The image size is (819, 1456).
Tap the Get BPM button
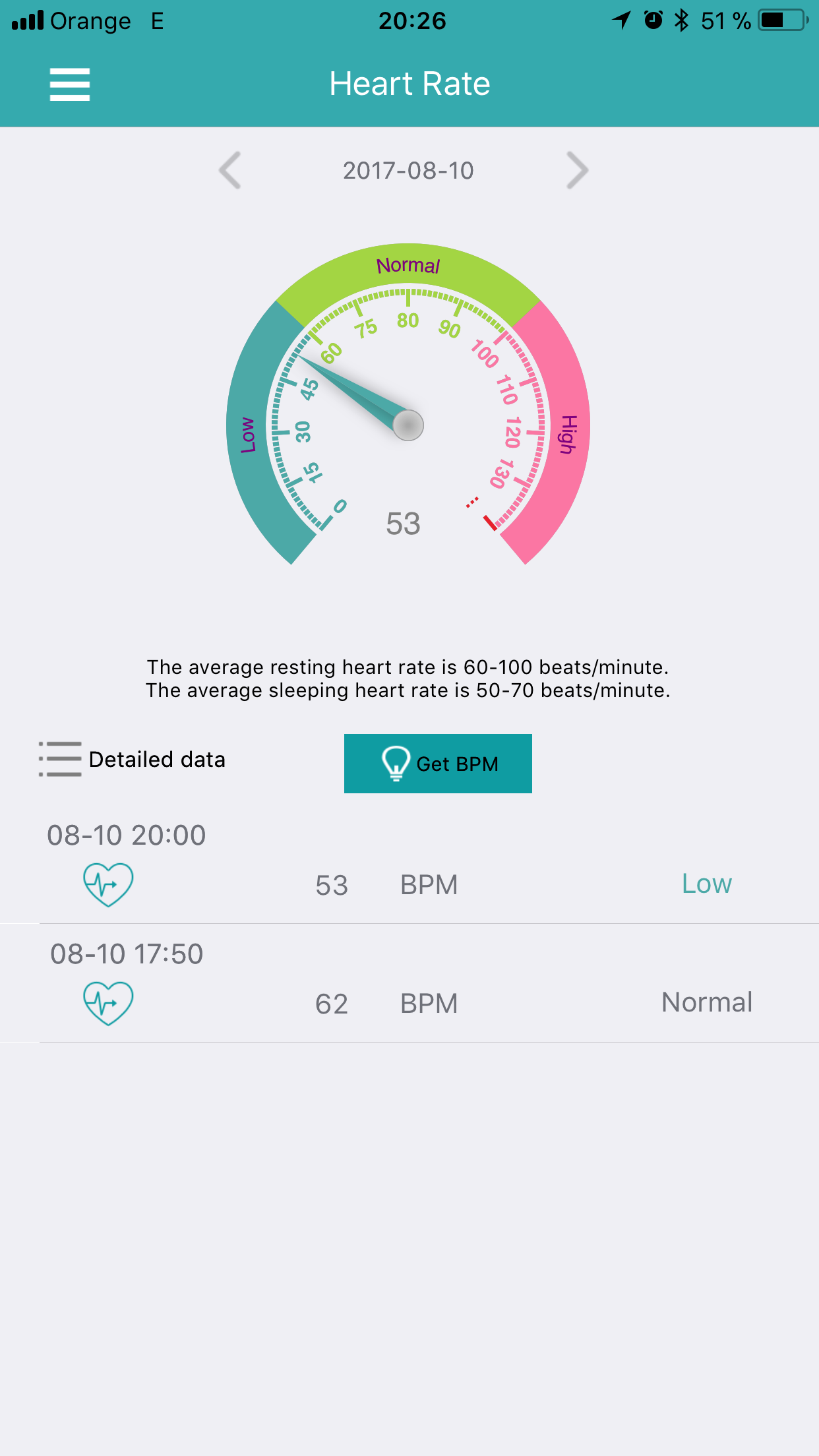click(x=438, y=764)
